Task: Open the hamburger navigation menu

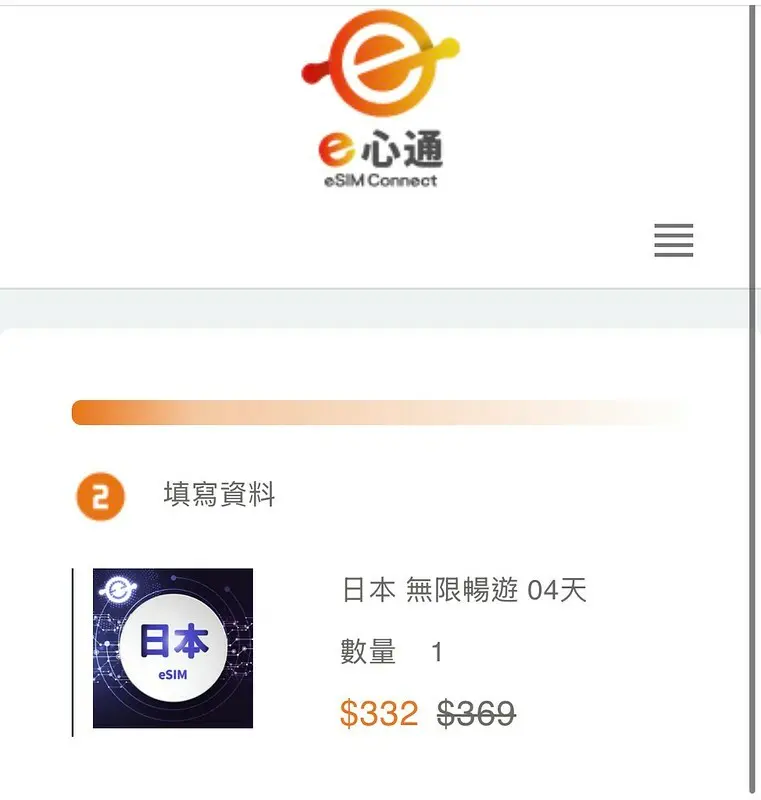Action: point(673,241)
